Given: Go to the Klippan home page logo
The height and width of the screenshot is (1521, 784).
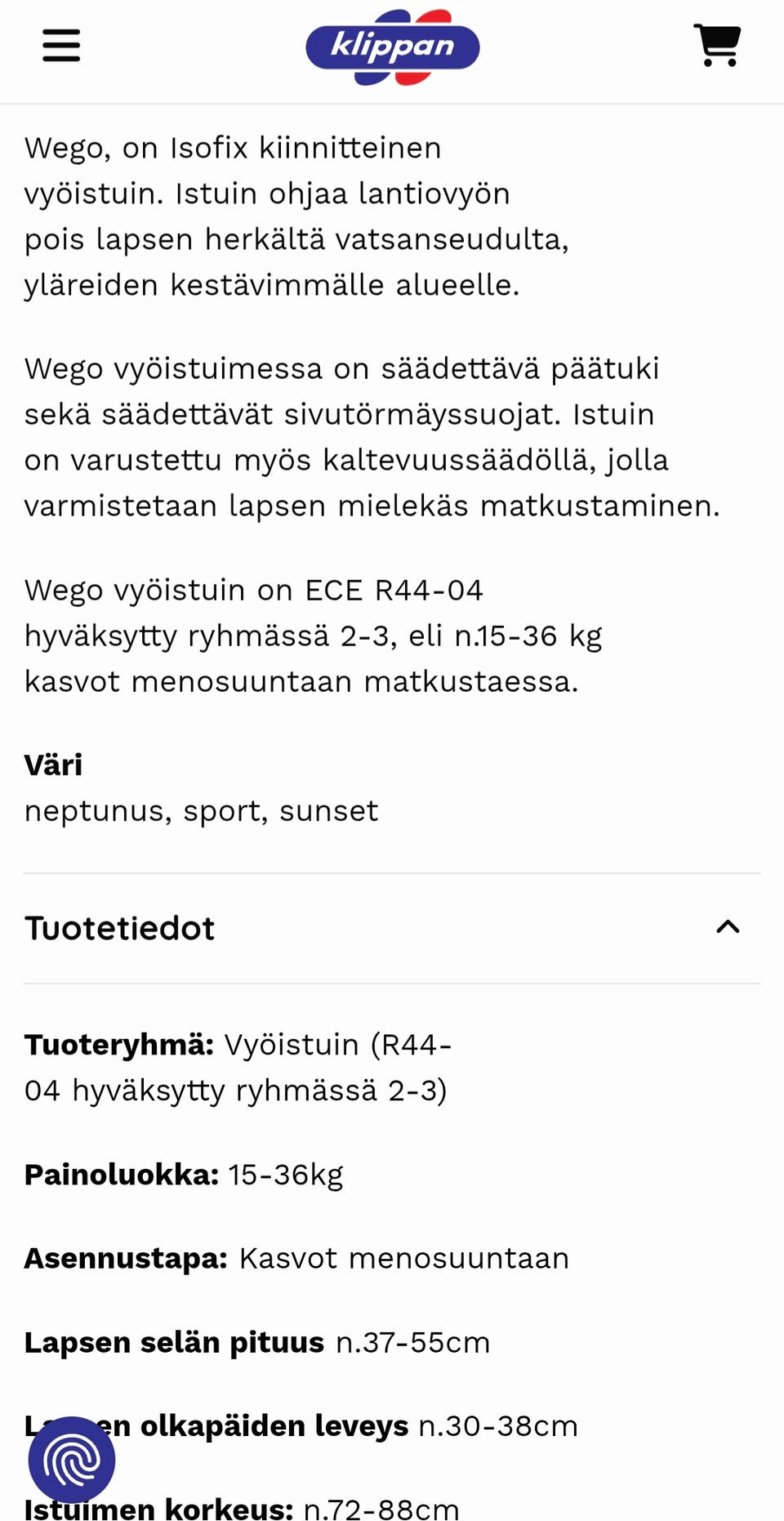Looking at the screenshot, I should pyautogui.click(x=392, y=47).
